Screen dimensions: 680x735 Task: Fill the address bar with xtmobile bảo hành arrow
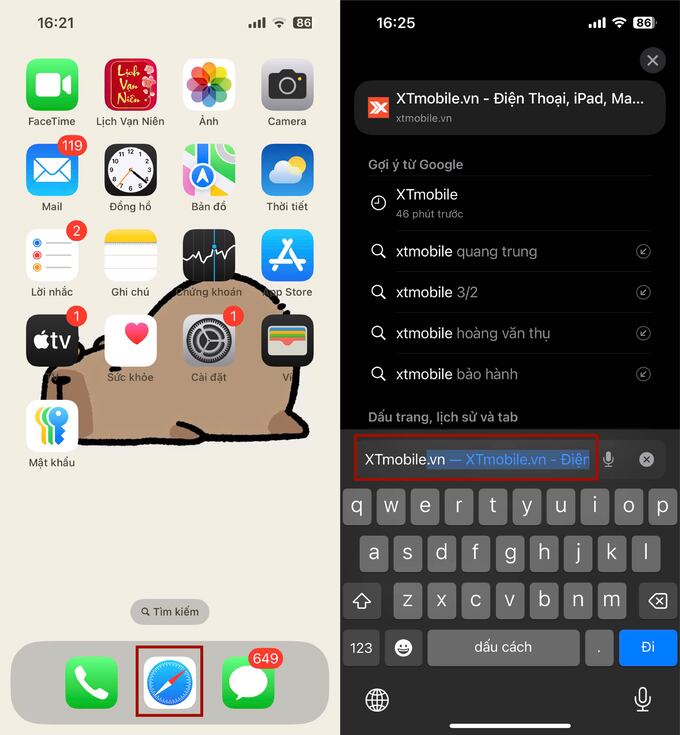643,374
